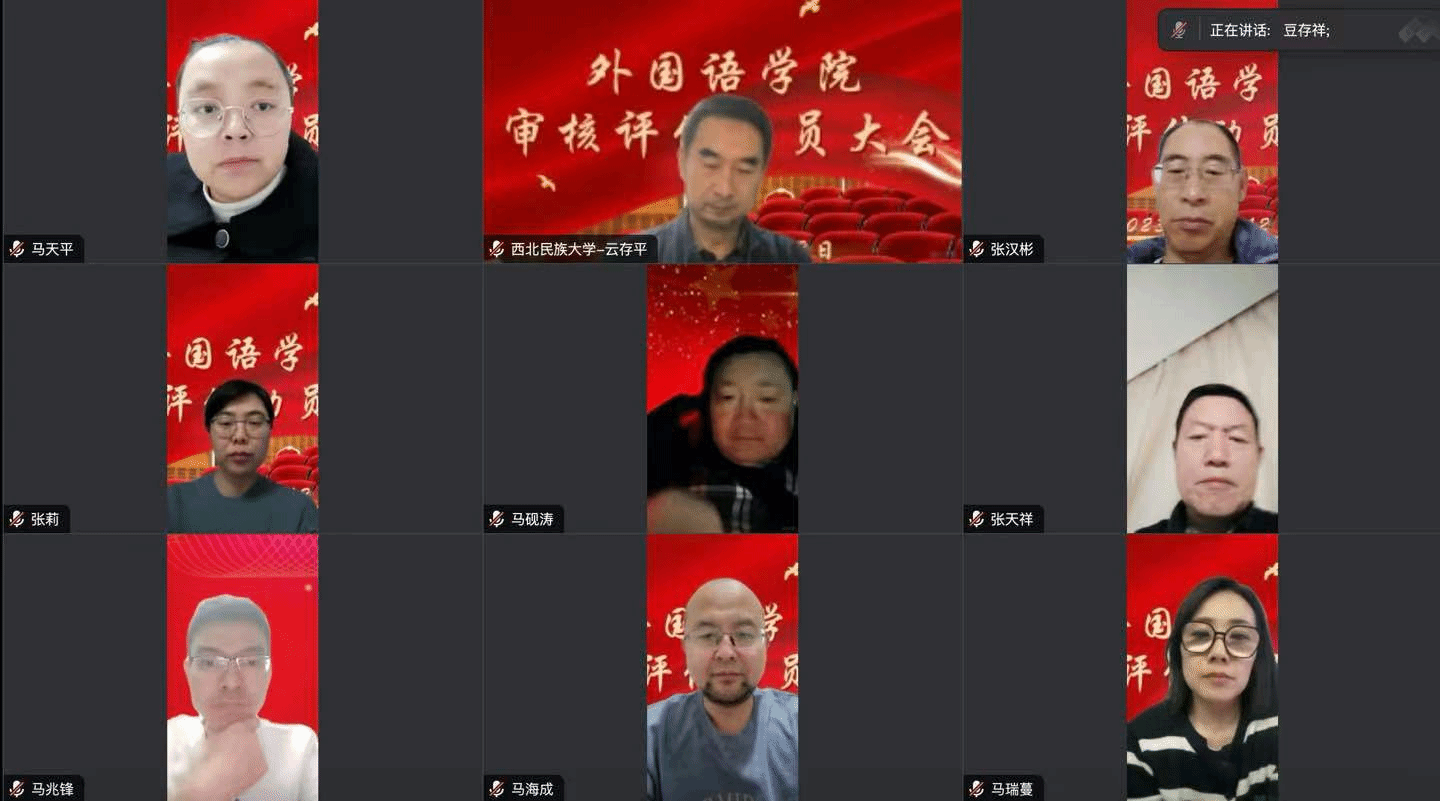Select 马海成's video tile

click(722, 667)
